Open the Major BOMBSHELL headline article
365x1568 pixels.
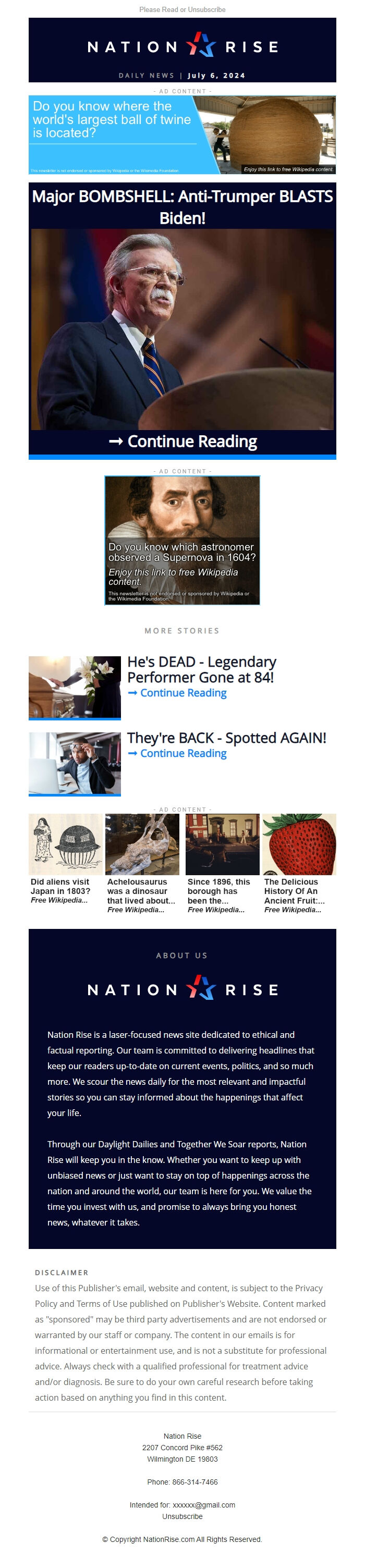[x=182, y=206]
